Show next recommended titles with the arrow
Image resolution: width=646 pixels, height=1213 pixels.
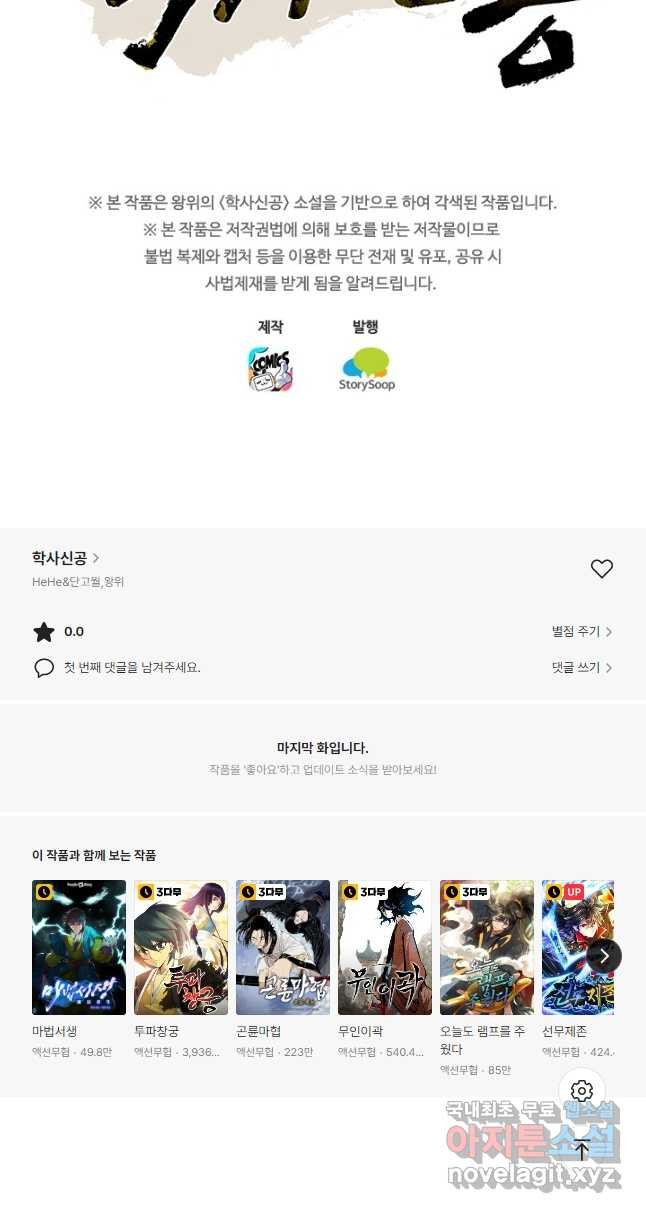pos(604,956)
